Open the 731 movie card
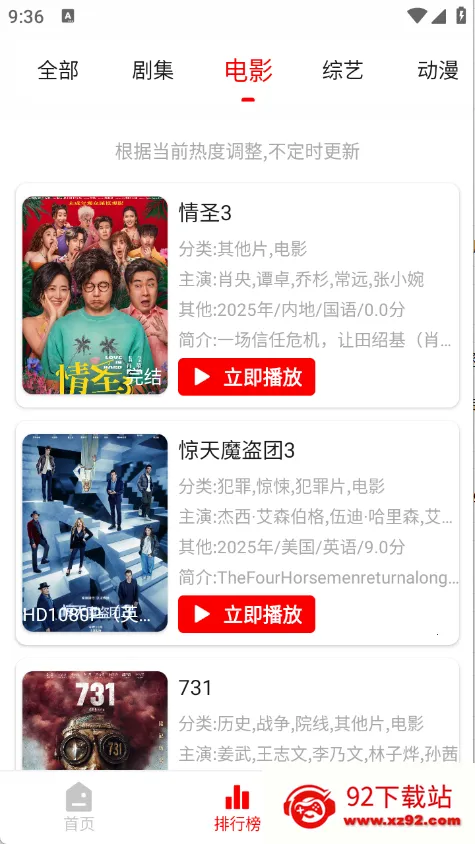This screenshot has height=844, width=475. [x=238, y=715]
